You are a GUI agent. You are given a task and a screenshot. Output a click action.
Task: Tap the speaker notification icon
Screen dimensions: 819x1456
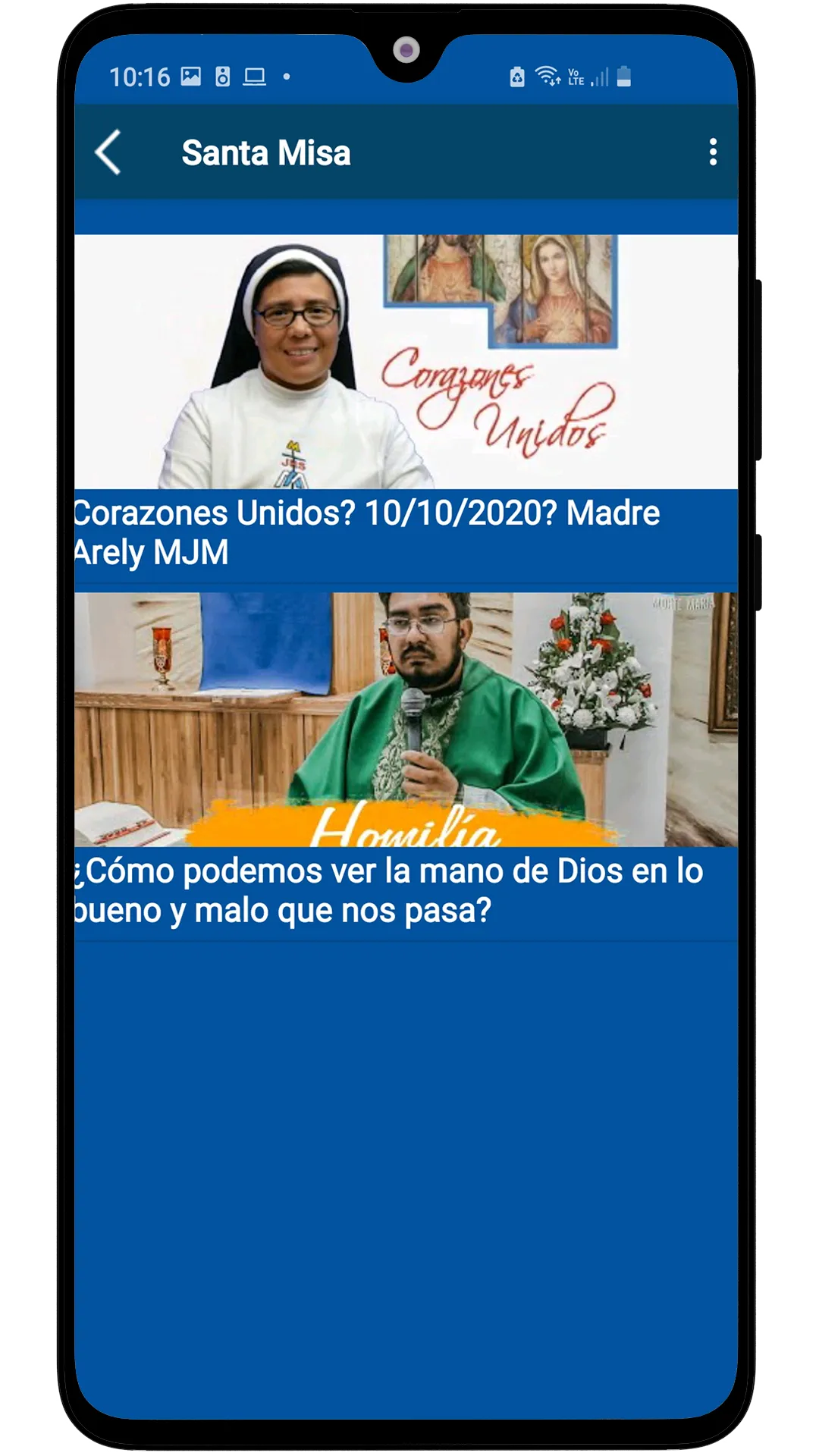[x=222, y=76]
